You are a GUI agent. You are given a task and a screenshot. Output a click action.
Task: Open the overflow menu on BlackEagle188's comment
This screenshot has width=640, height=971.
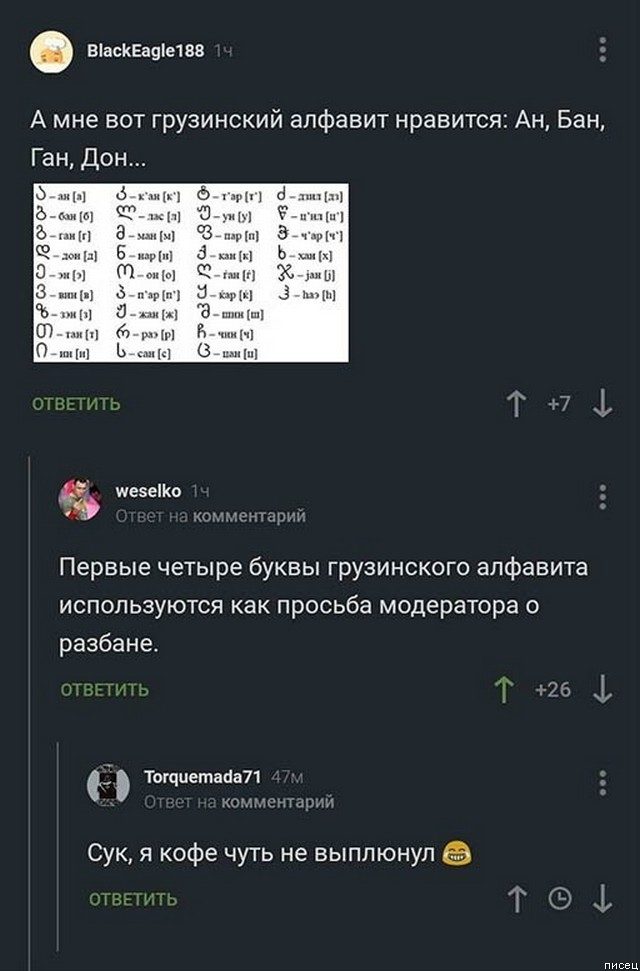[x=602, y=50]
